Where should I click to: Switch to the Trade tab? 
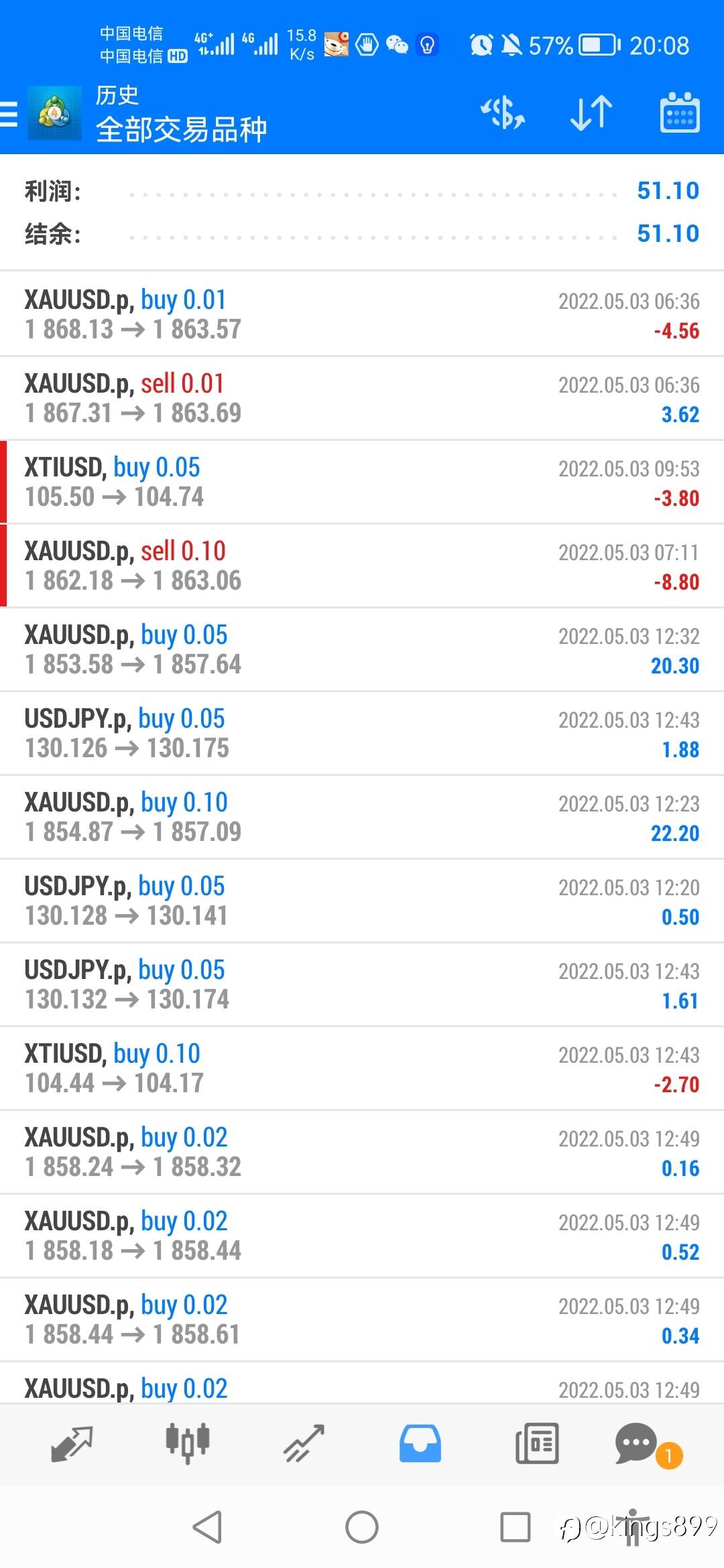click(x=304, y=1443)
